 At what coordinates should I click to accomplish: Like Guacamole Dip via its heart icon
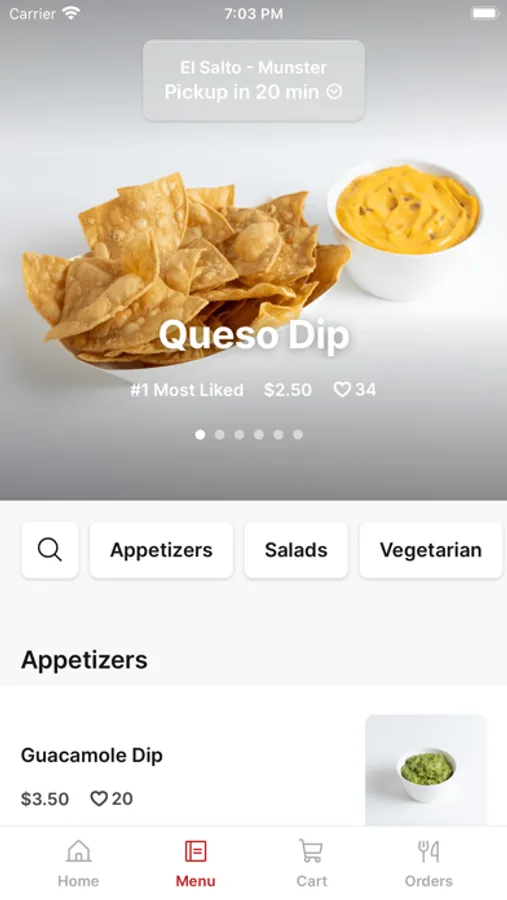click(99, 798)
